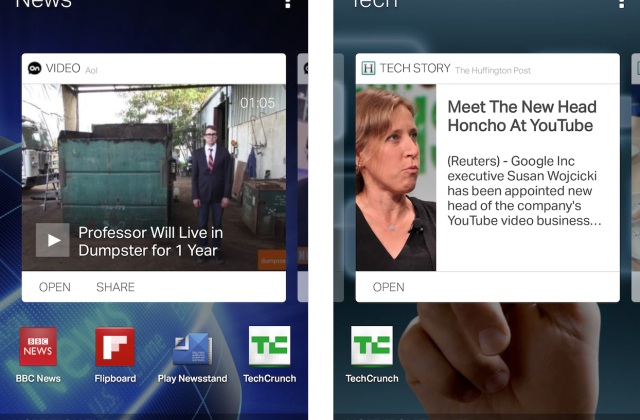Launch TechCrunch in the News panel

[x=269, y=347]
